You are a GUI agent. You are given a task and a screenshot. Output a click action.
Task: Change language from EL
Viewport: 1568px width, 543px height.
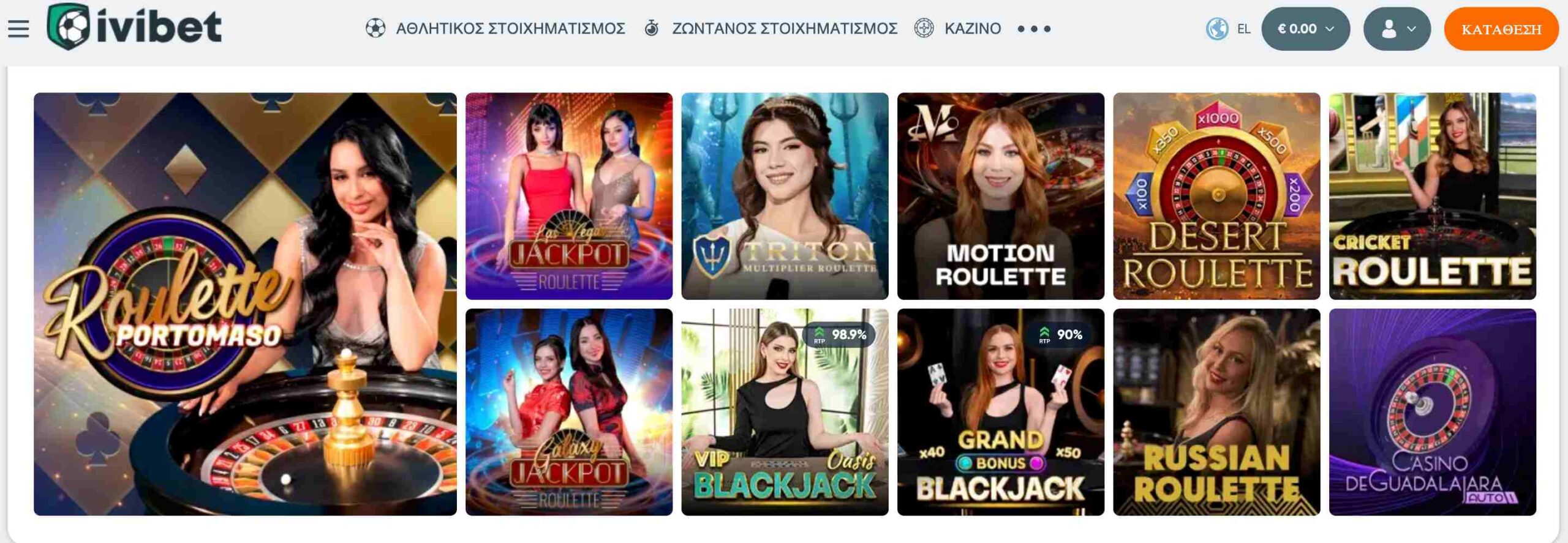1228,29
